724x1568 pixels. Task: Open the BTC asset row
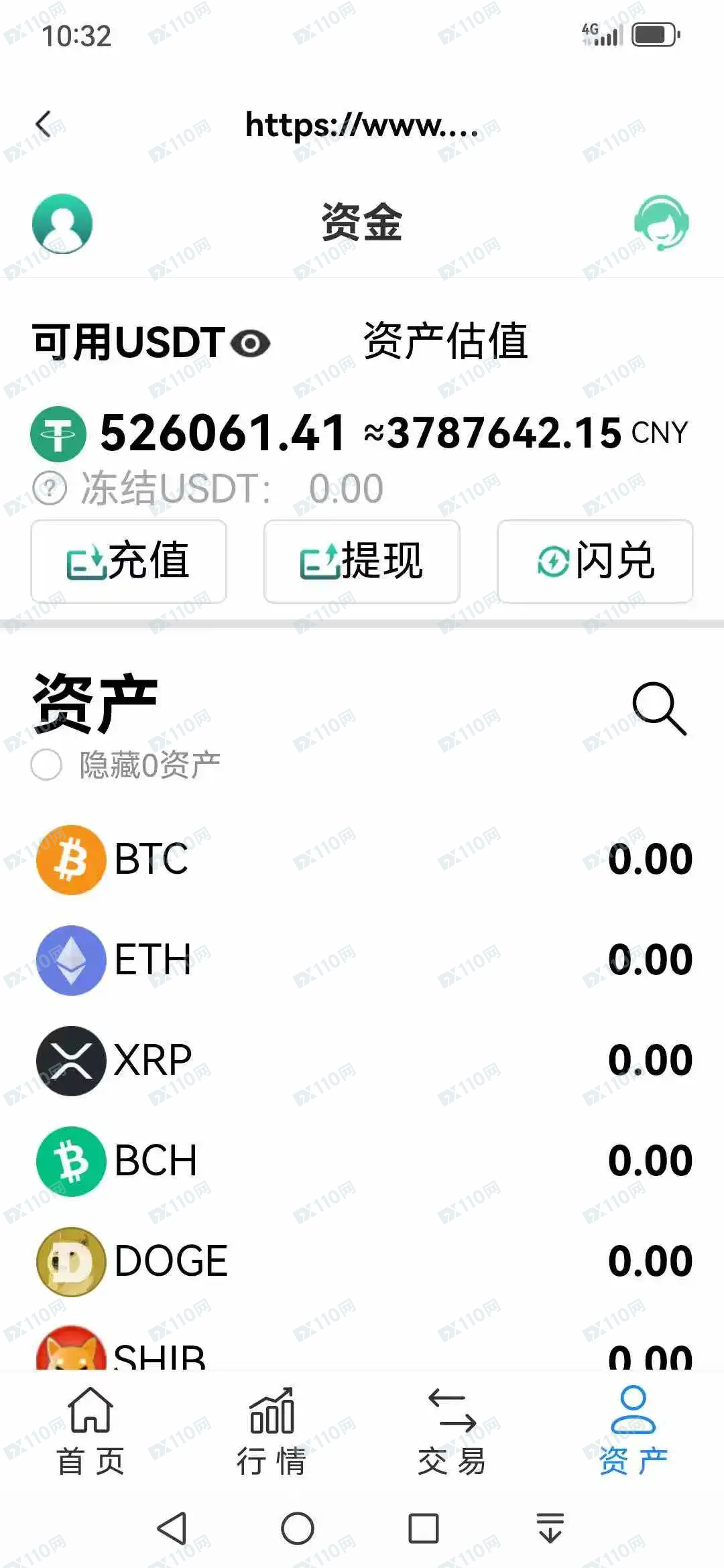[x=362, y=859]
